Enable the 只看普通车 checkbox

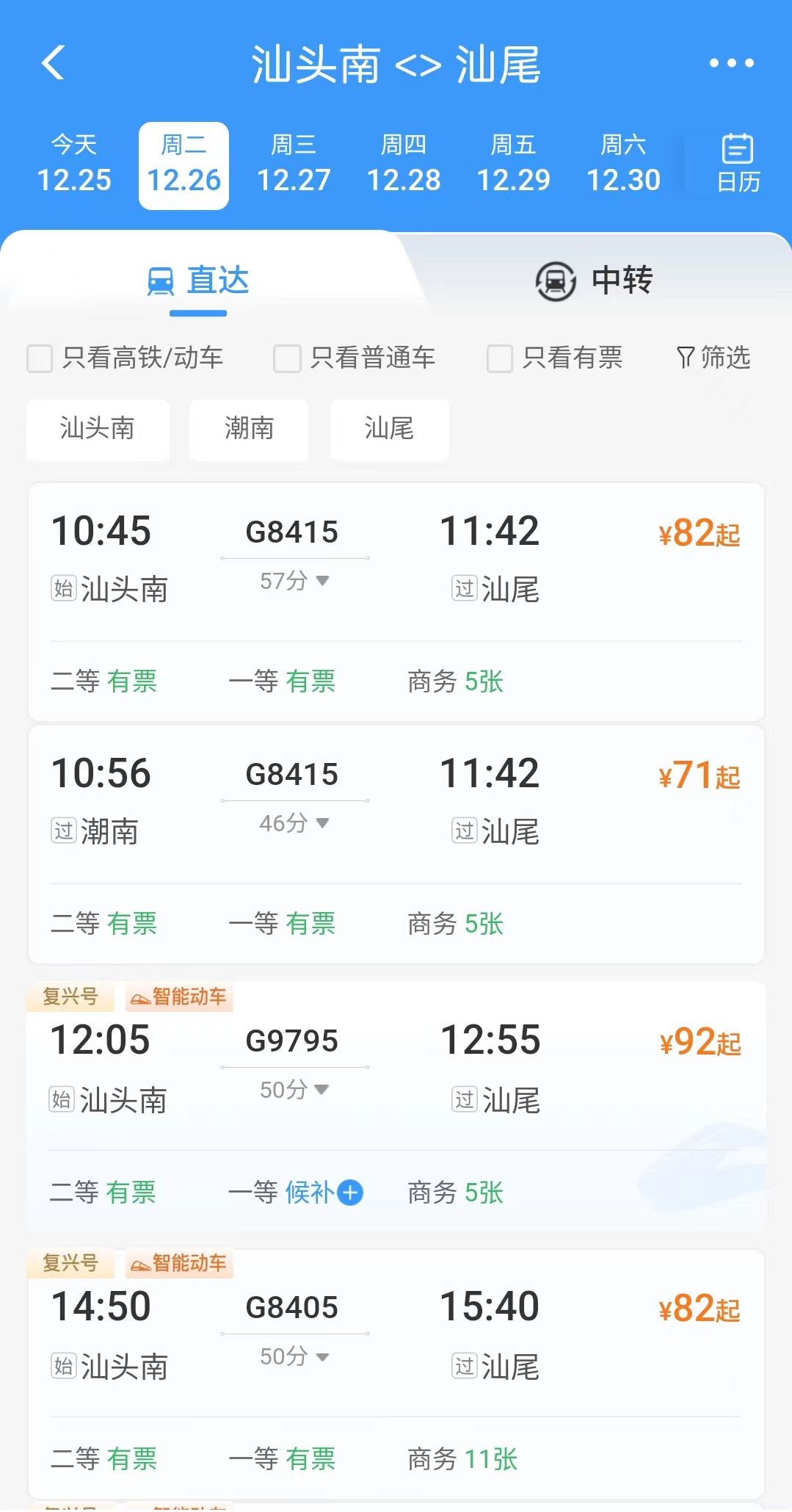point(355,358)
